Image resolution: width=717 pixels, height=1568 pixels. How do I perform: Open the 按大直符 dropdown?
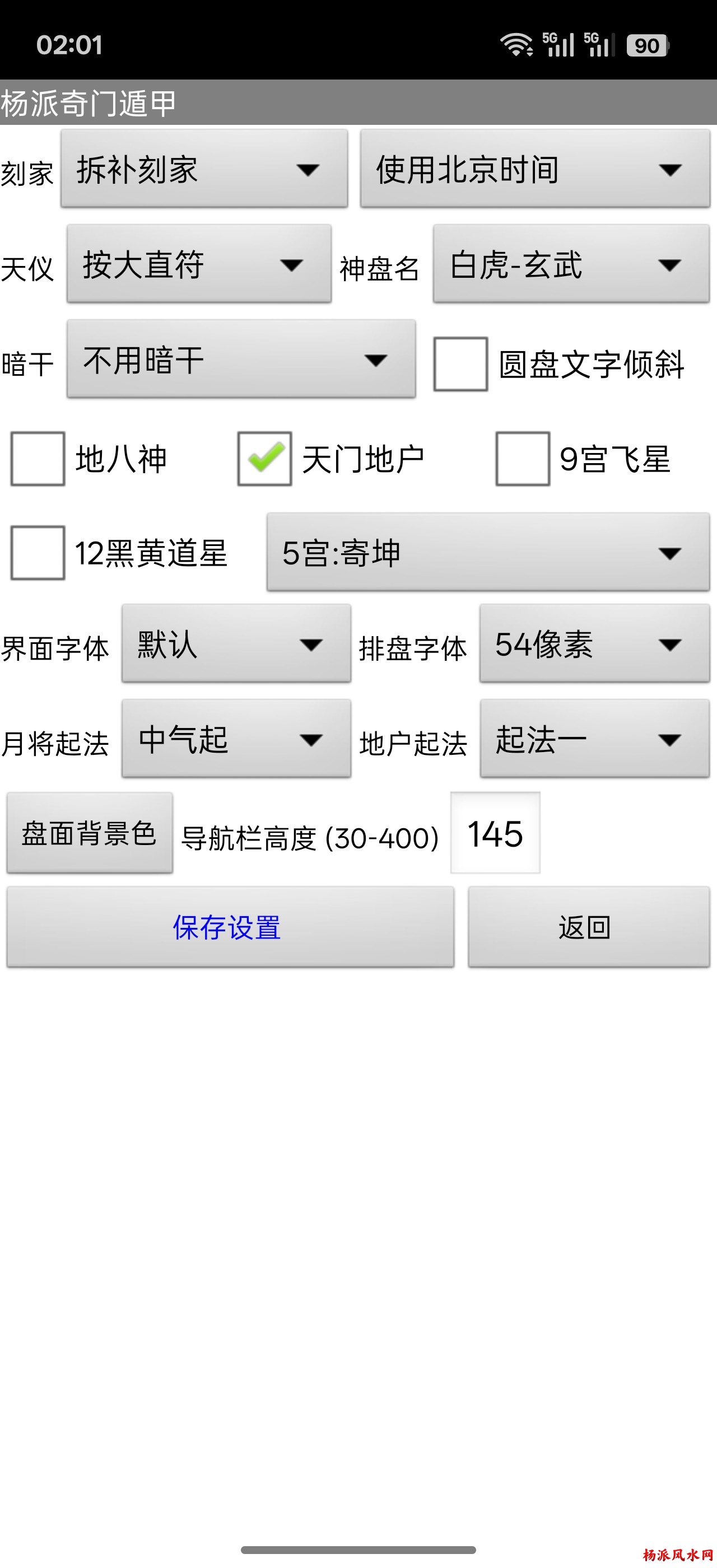click(198, 264)
